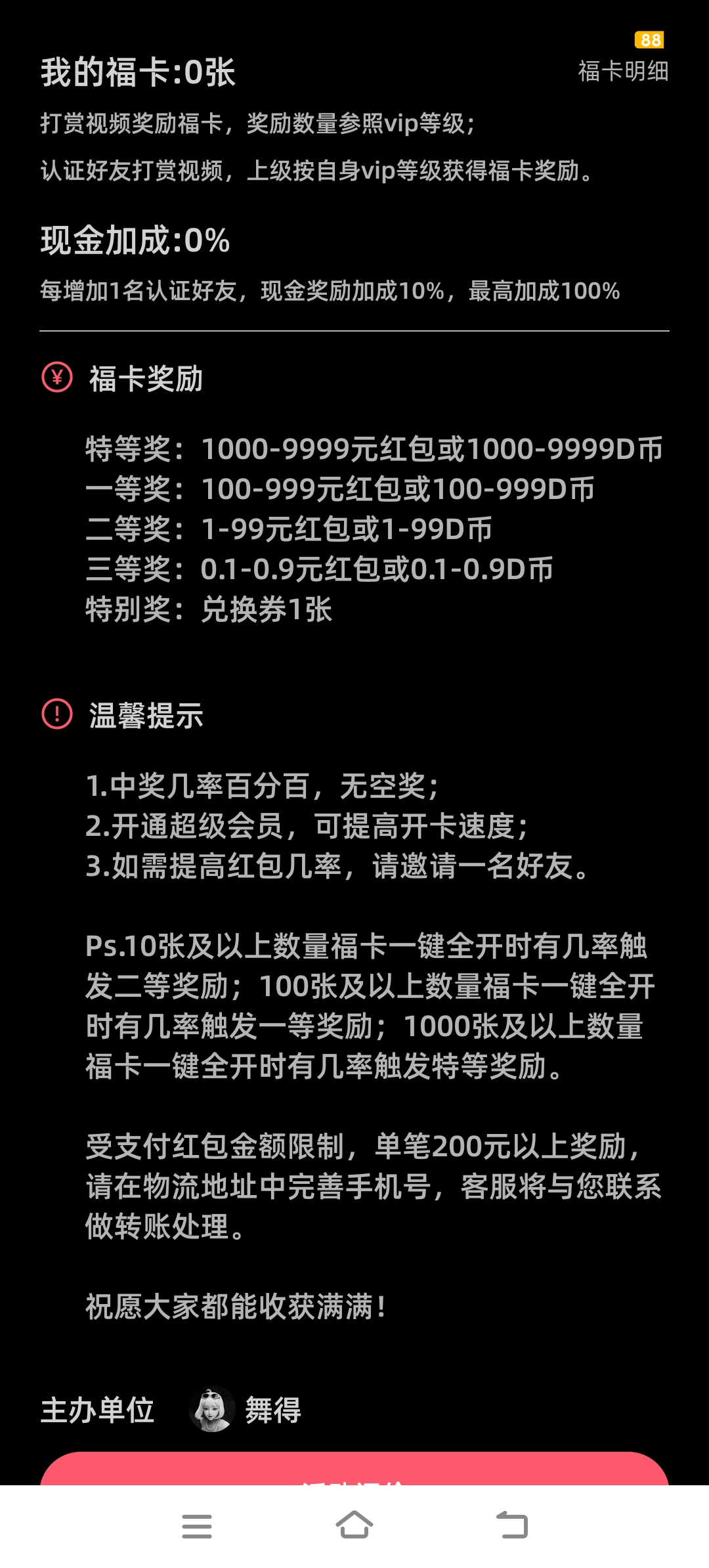Go to the home screen
709x1568 pixels.
tap(354, 1525)
